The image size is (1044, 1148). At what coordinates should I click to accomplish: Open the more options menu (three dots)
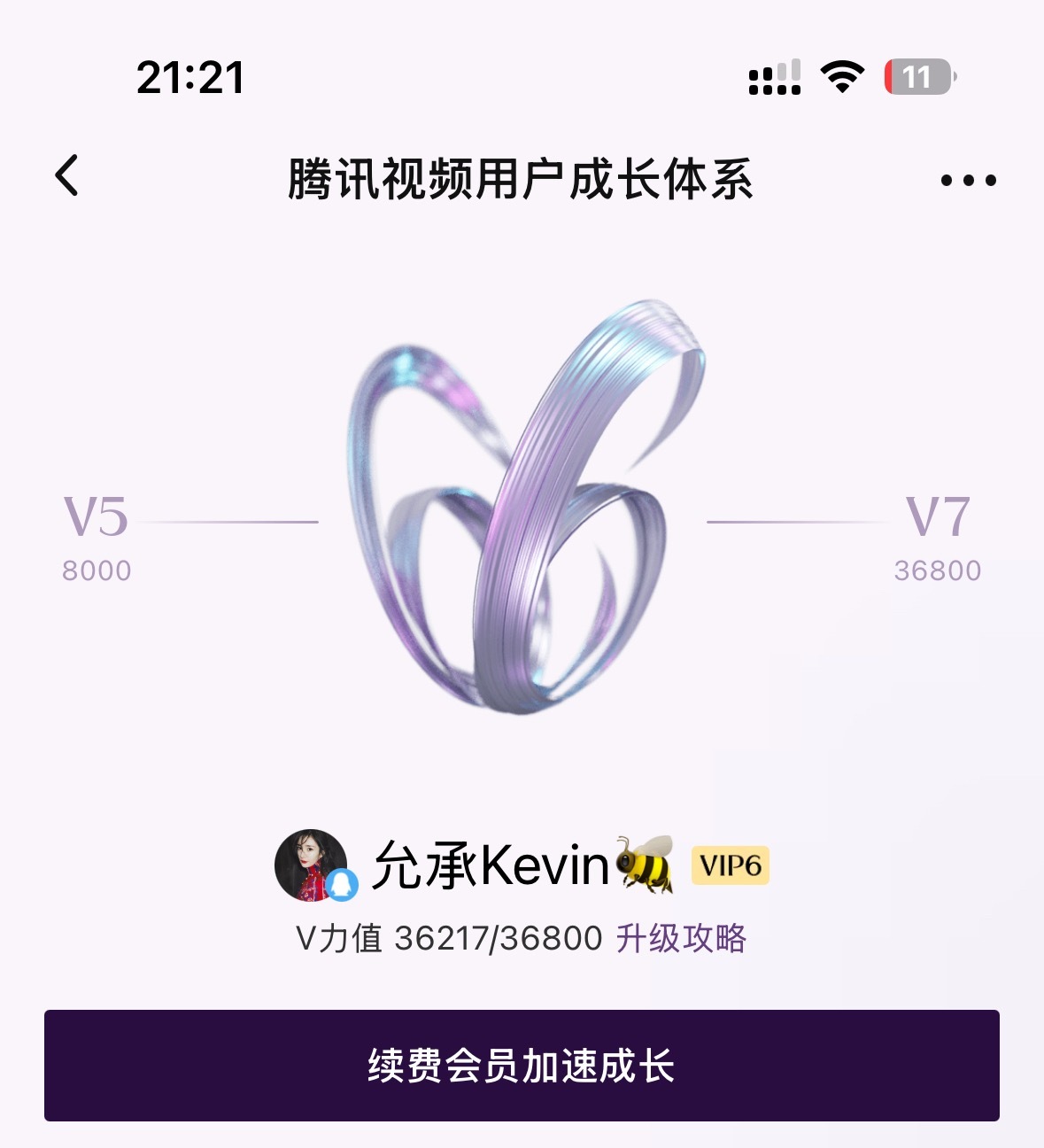(x=971, y=179)
